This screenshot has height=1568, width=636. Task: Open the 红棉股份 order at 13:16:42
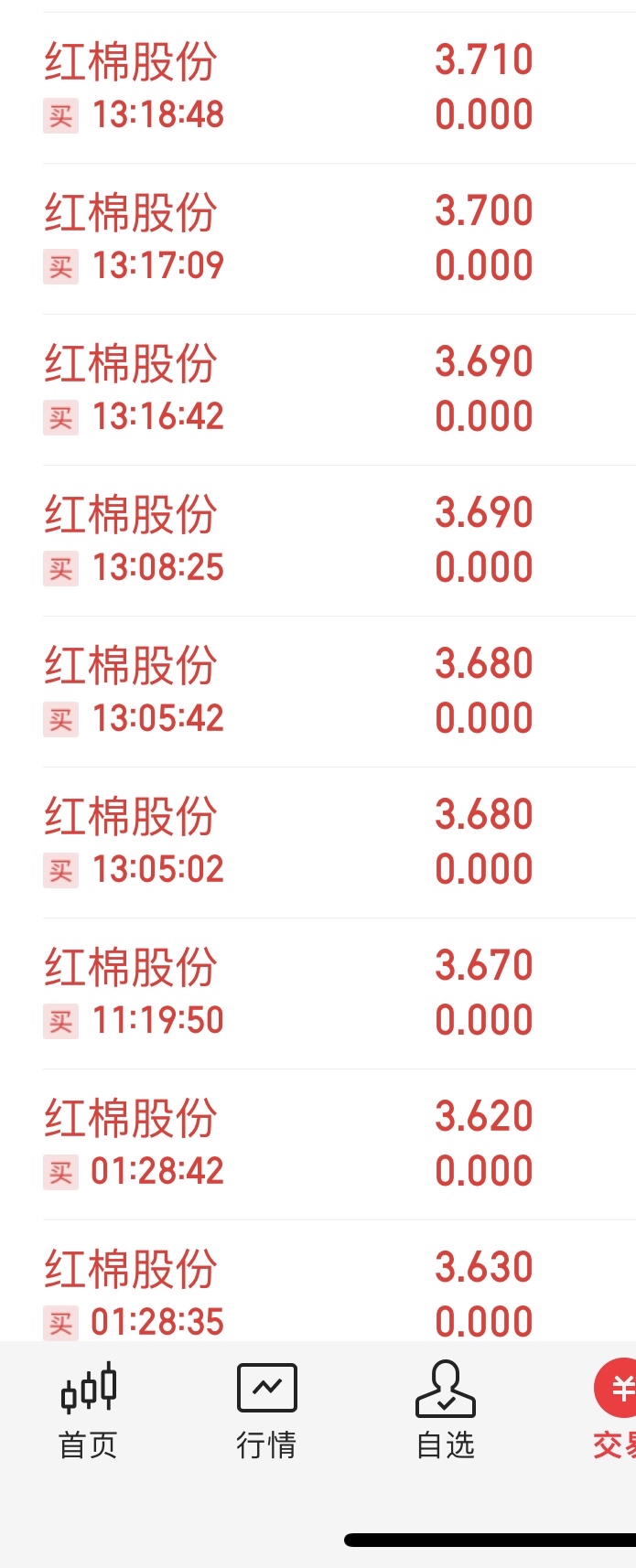click(x=340, y=390)
